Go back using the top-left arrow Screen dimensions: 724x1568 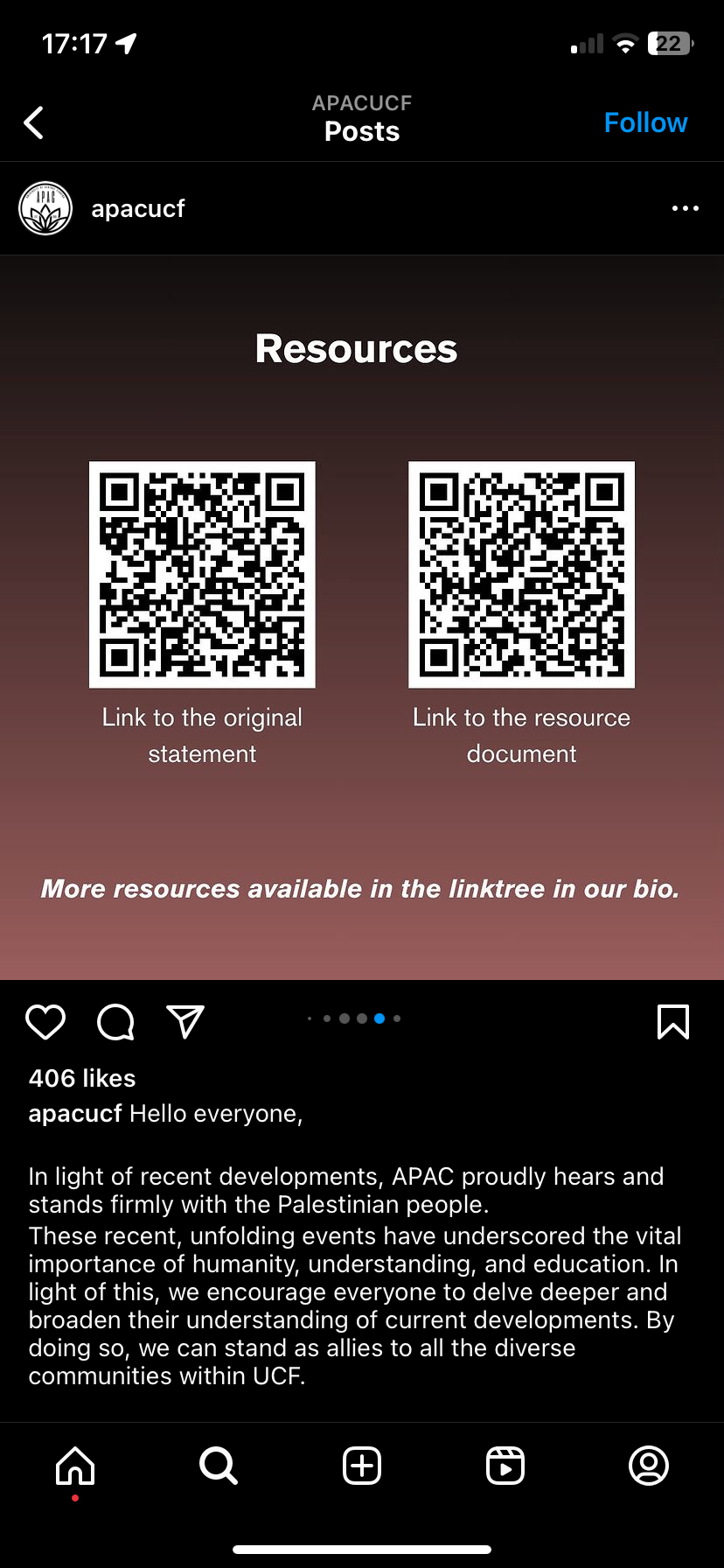point(34,123)
